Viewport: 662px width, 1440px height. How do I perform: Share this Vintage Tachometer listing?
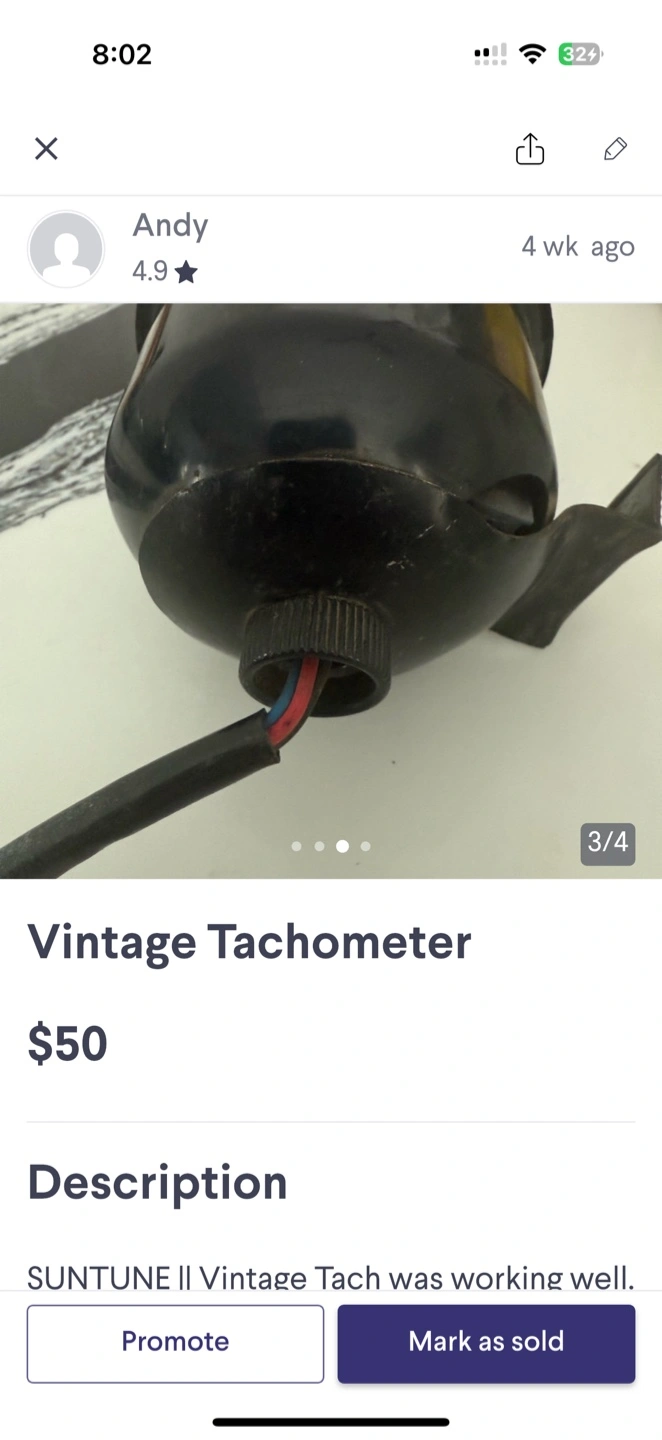[530, 148]
